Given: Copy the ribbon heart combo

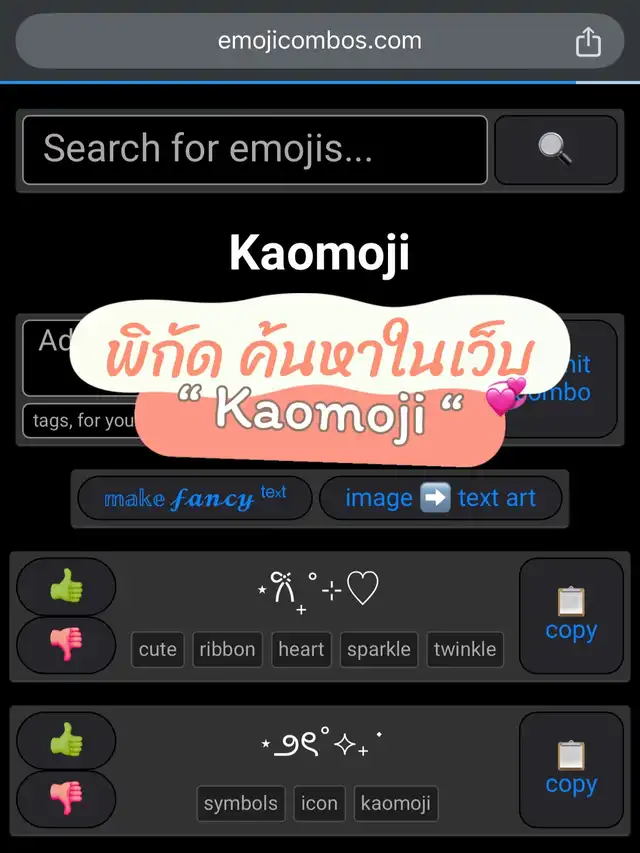Looking at the screenshot, I should click(571, 616).
